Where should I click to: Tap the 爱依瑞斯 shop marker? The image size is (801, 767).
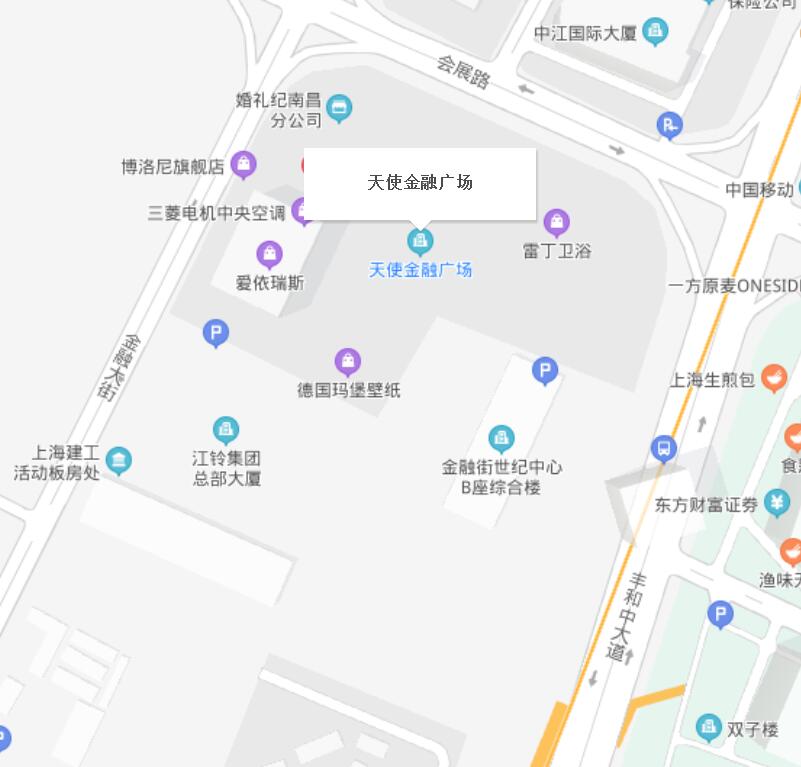coord(269,254)
